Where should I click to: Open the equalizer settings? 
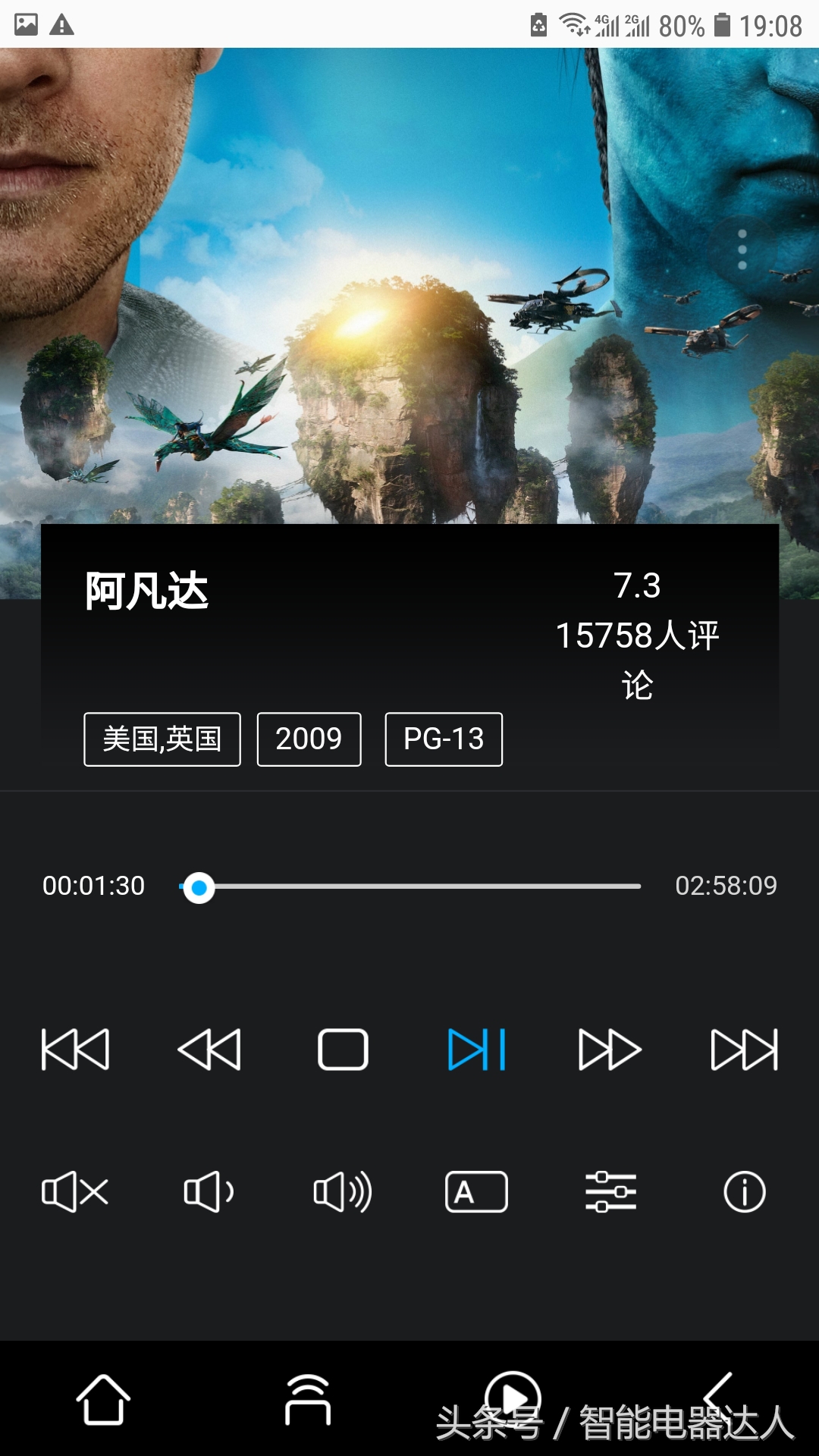click(610, 1191)
